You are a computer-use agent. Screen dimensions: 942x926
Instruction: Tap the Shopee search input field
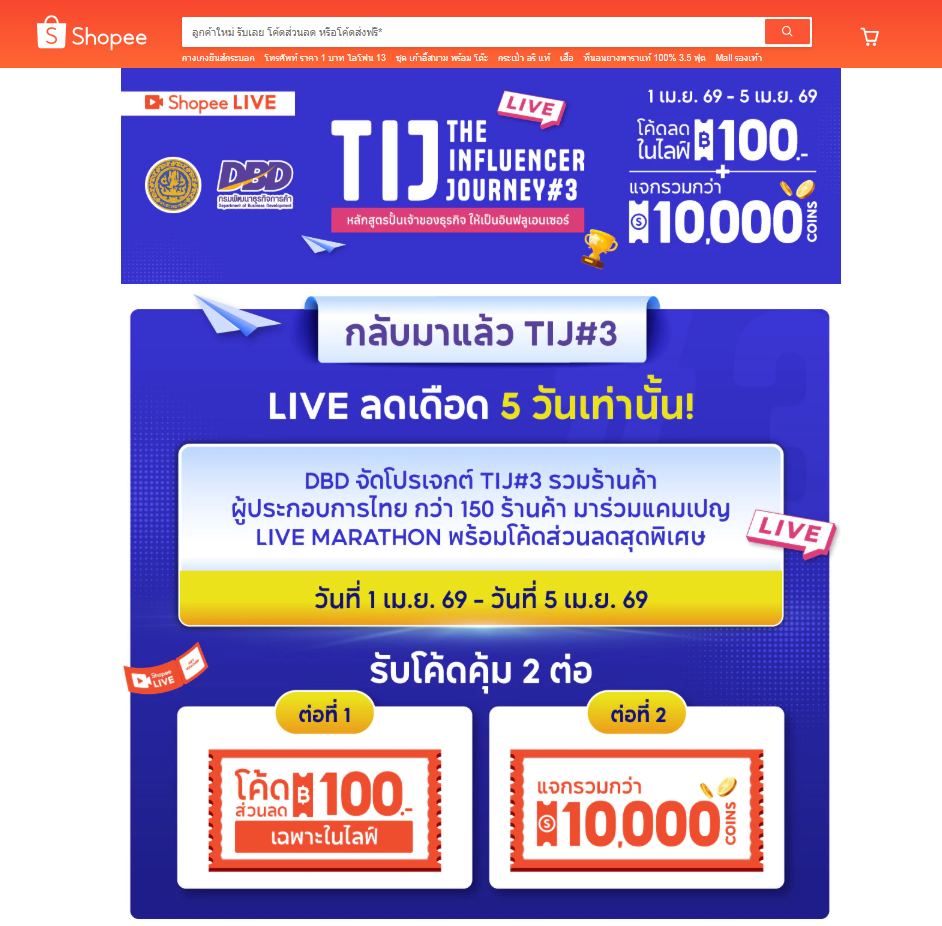472,32
